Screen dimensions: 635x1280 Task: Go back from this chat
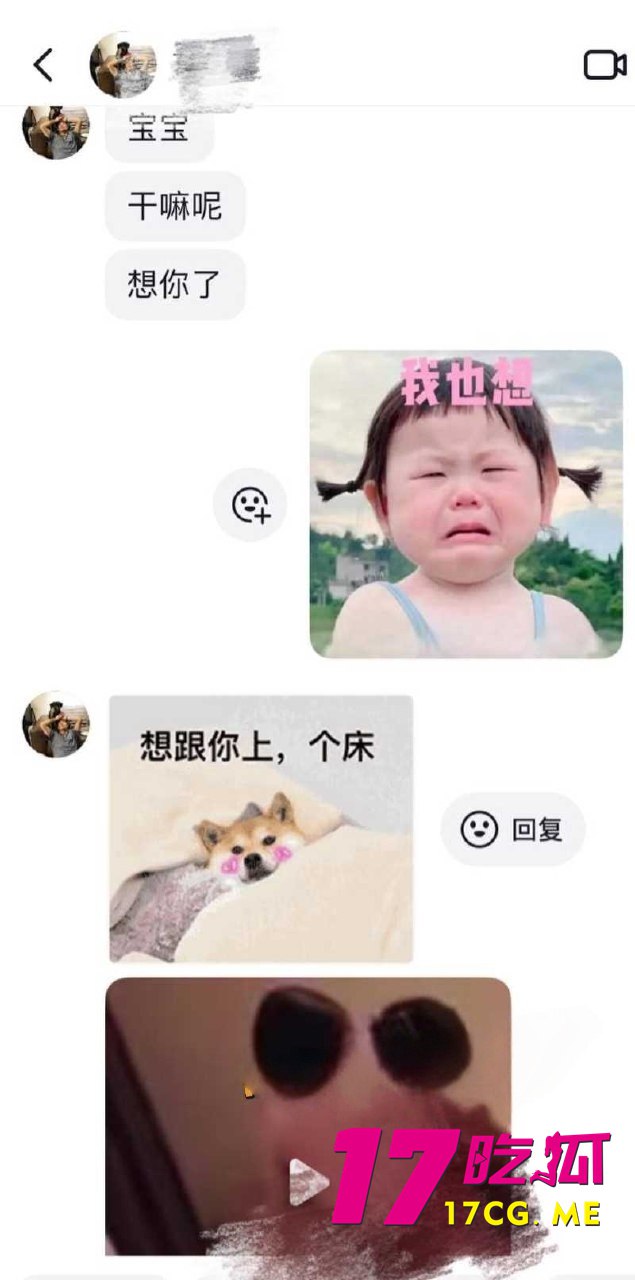coord(43,65)
